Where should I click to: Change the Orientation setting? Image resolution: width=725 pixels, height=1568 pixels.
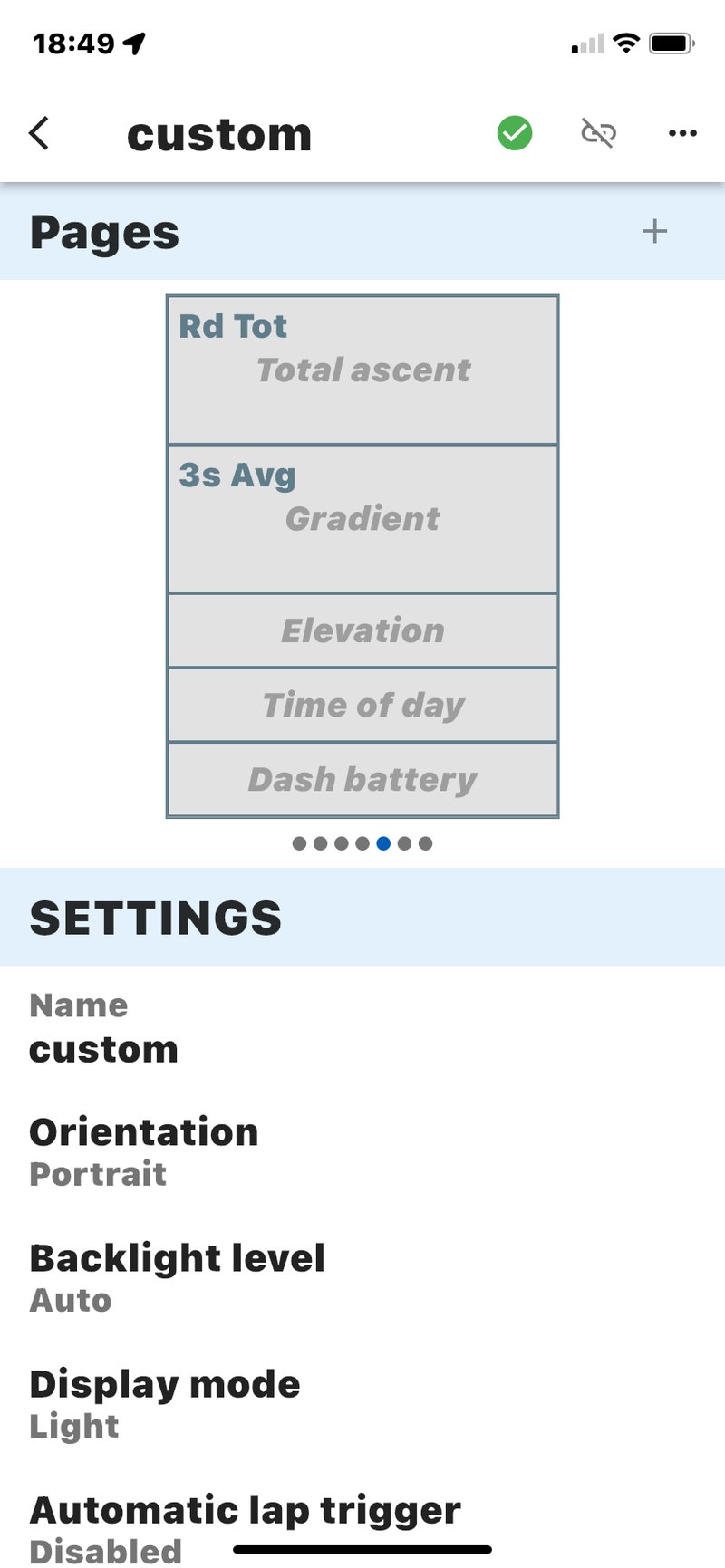coord(143,1151)
